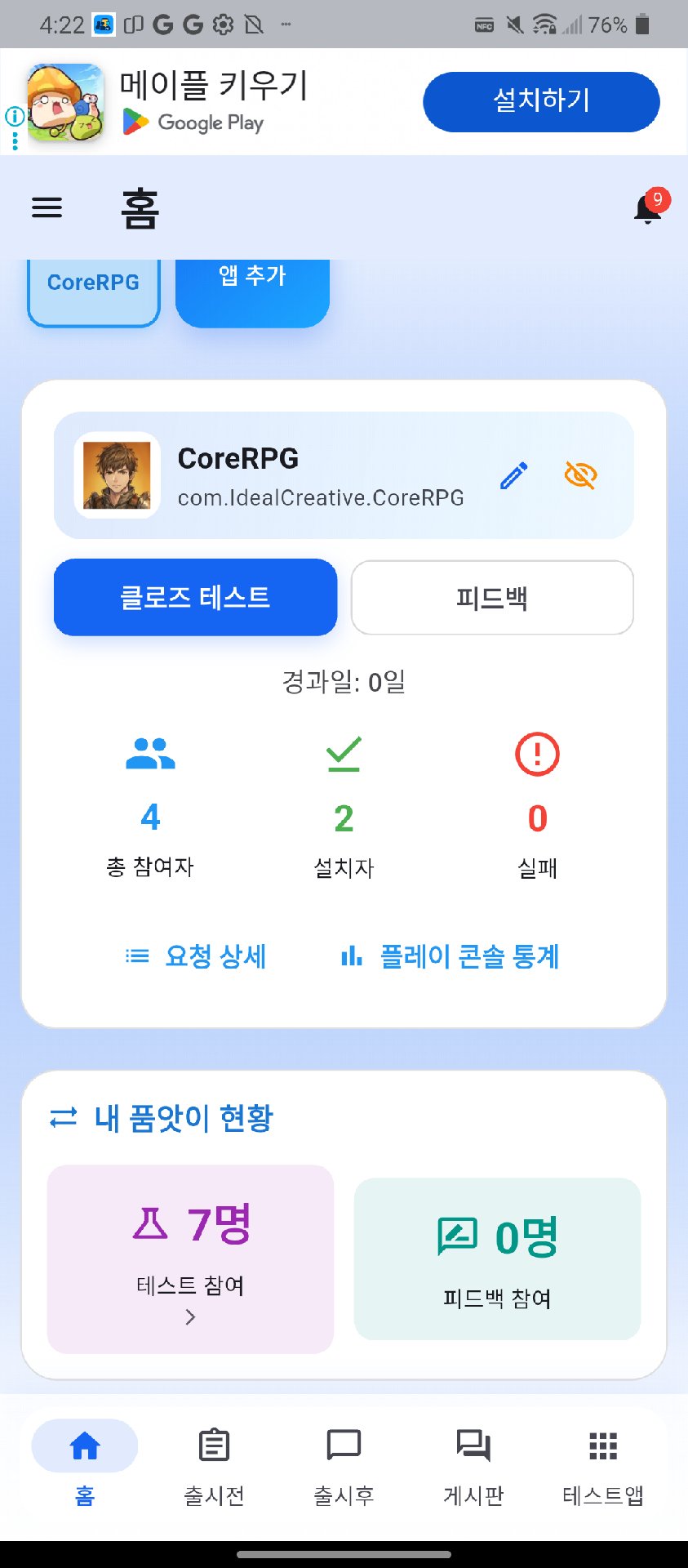Switch to the 클로즈 테스트 tab
688x1568 pixels.
(195, 598)
